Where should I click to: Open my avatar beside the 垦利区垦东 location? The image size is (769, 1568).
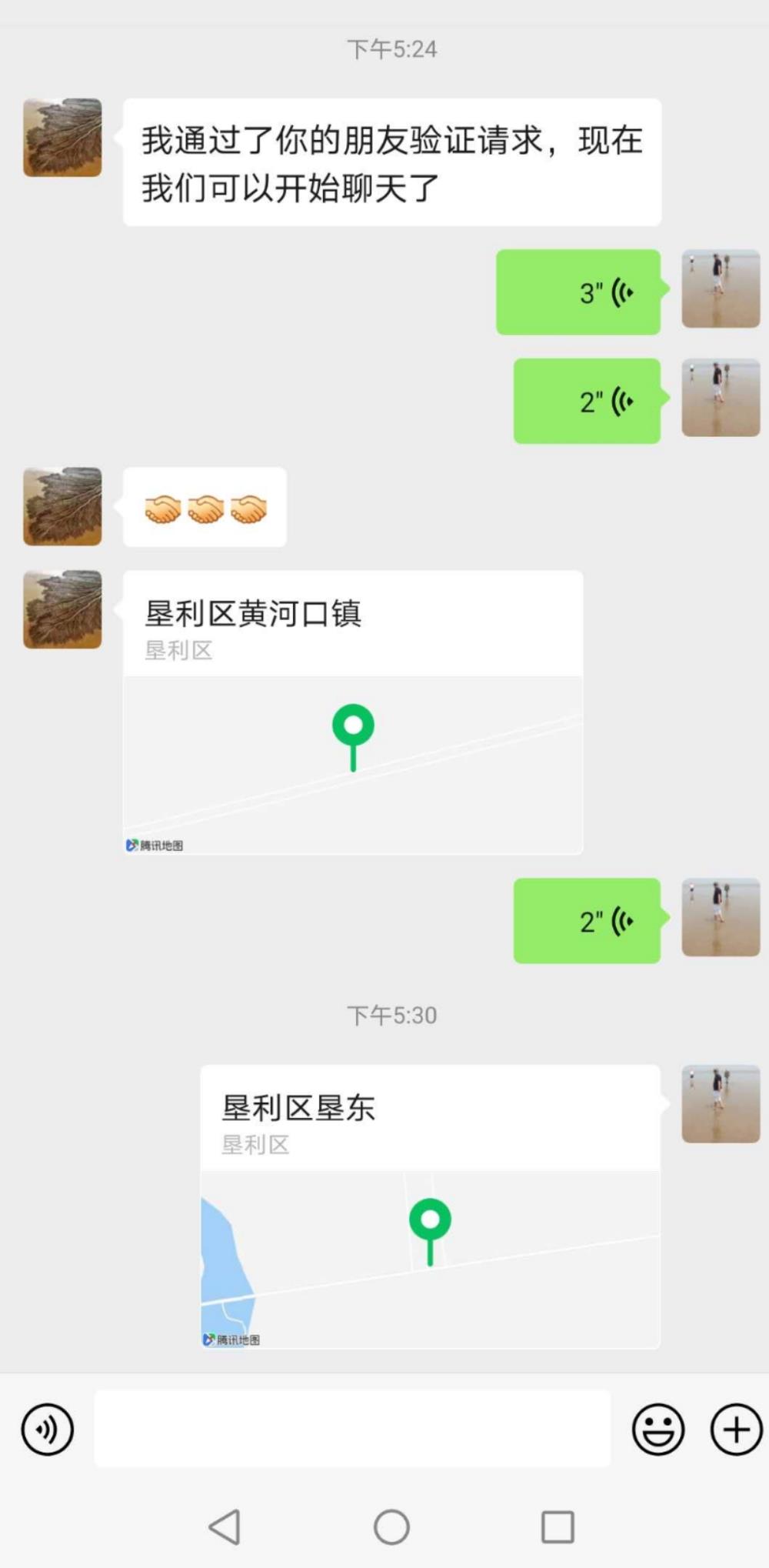tap(721, 1103)
